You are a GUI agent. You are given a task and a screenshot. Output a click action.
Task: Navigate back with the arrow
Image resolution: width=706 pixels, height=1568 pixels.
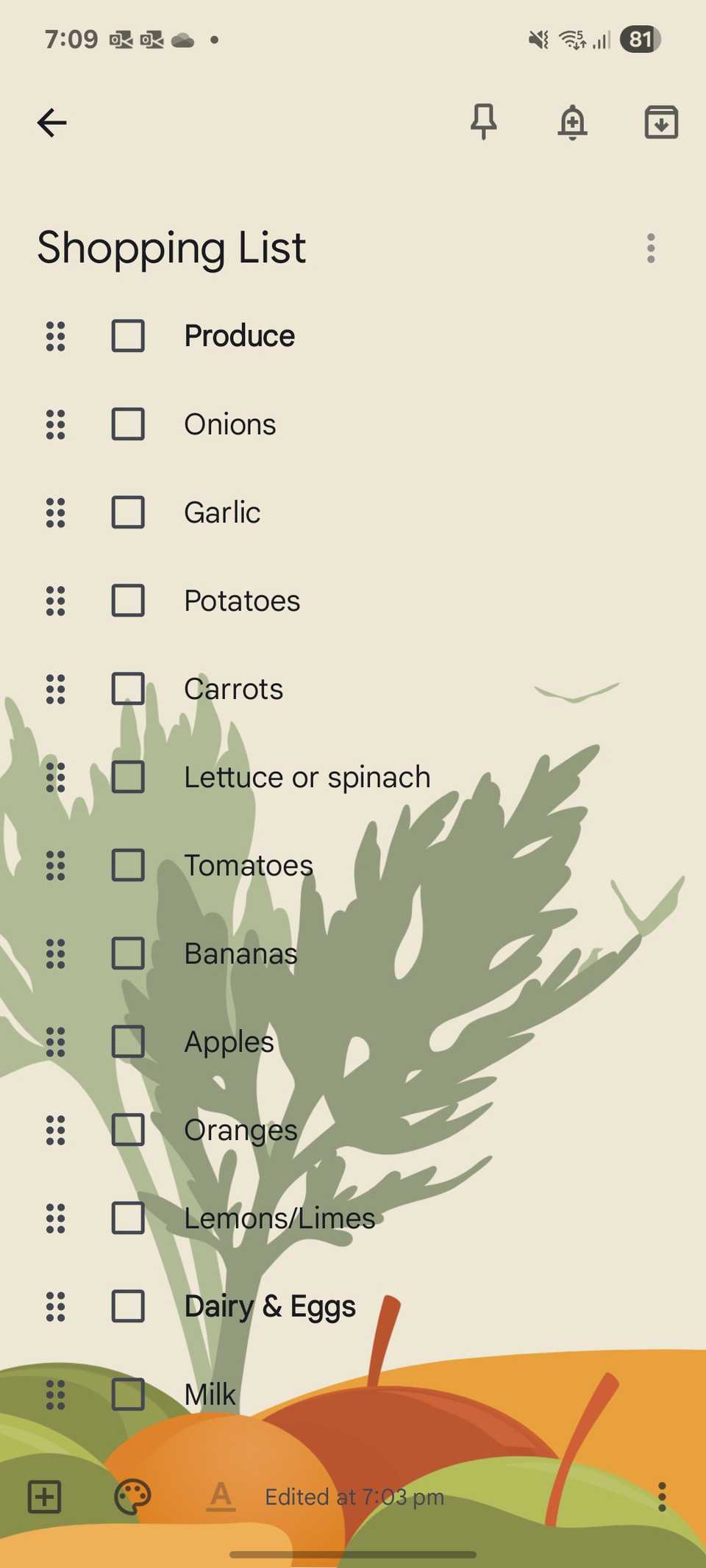[51, 122]
